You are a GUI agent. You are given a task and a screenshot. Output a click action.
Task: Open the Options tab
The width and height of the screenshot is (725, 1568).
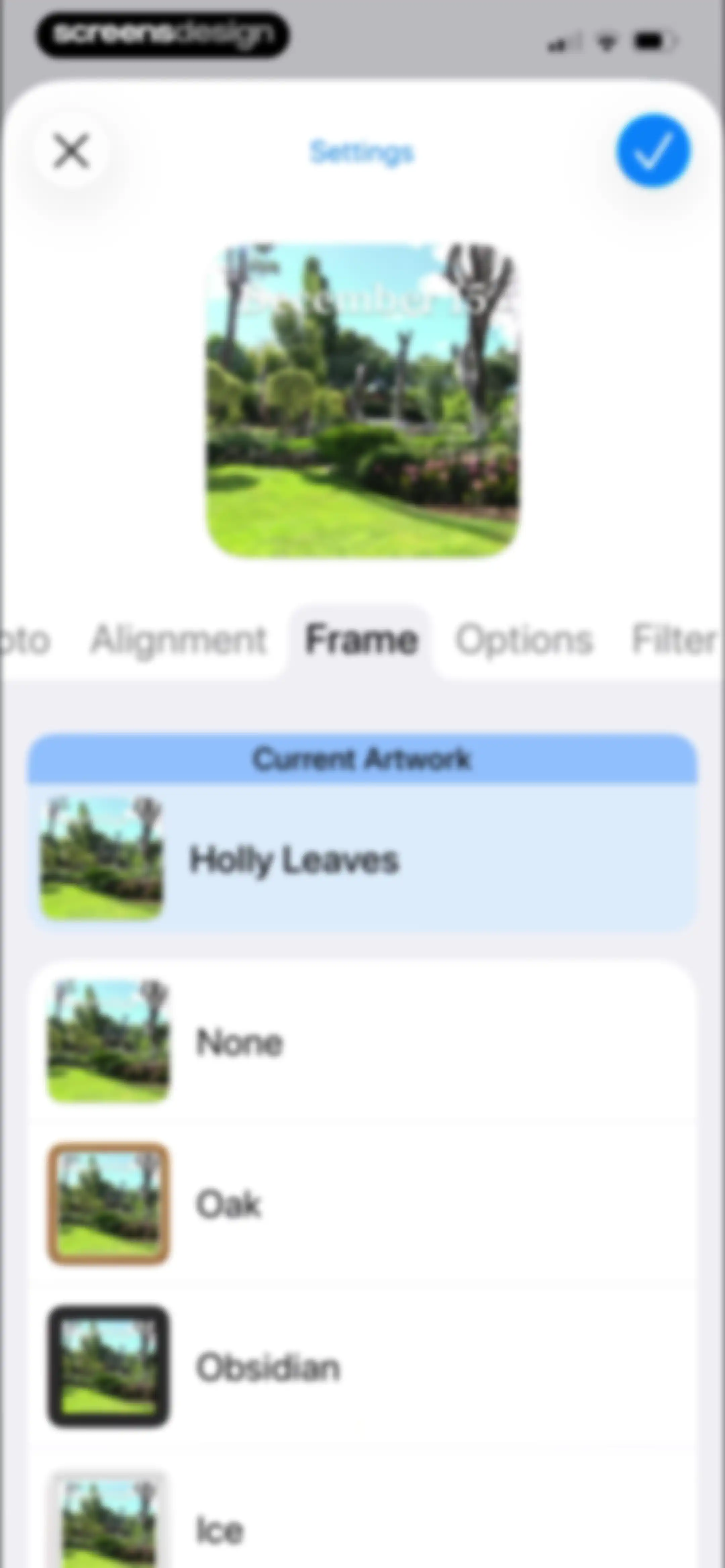click(524, 640)
